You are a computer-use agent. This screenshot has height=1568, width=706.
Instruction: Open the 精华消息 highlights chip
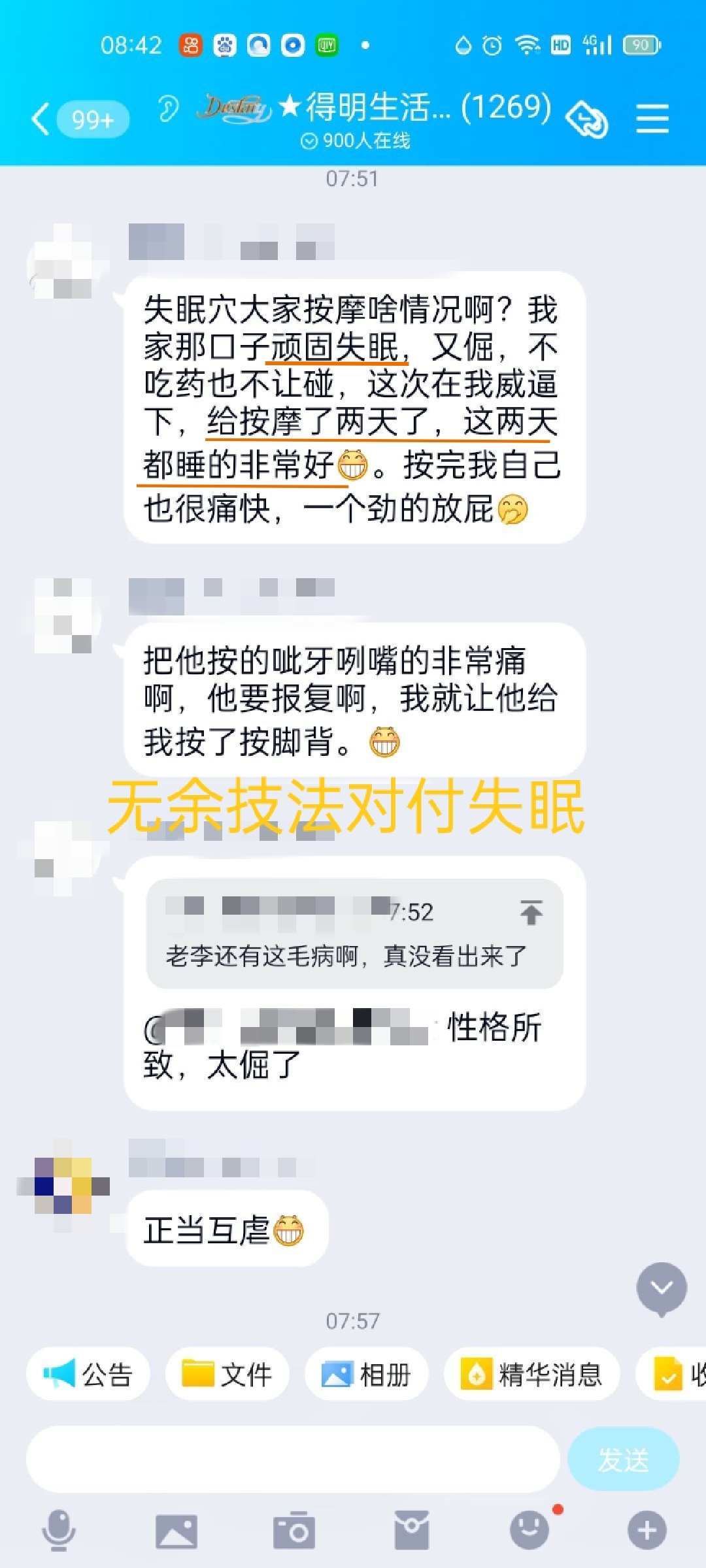pyautogui.click(x=531, y=1373)
